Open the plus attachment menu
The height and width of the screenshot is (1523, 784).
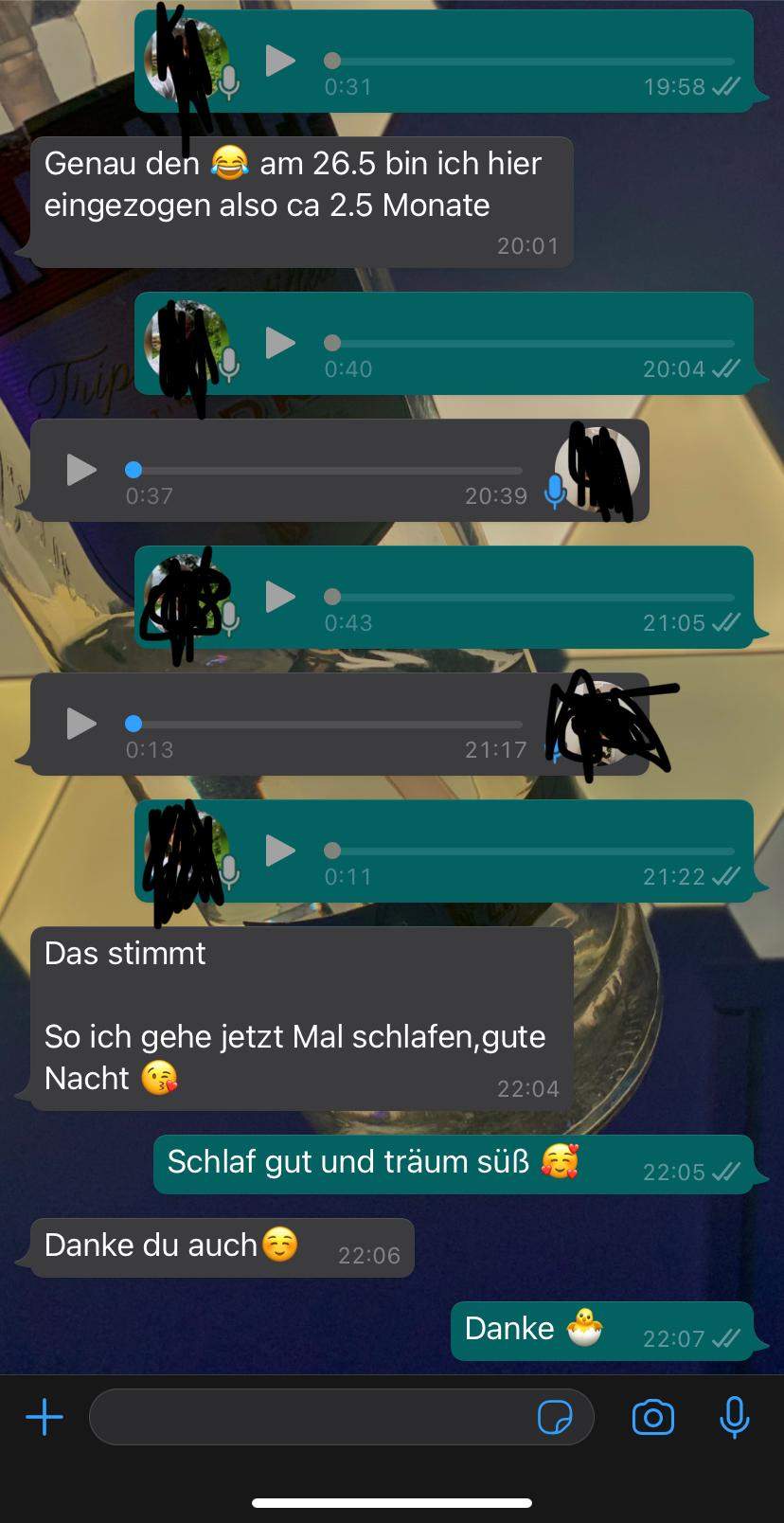(45, 1418)
